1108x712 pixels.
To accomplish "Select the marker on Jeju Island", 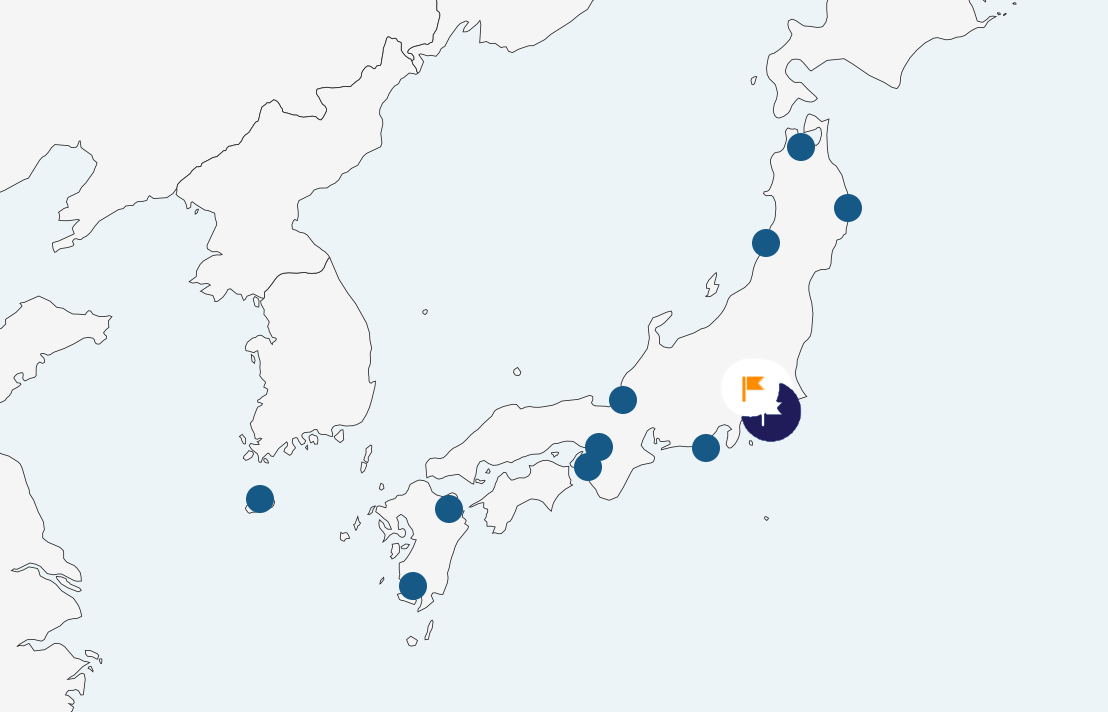I will (x=260, y=498).
